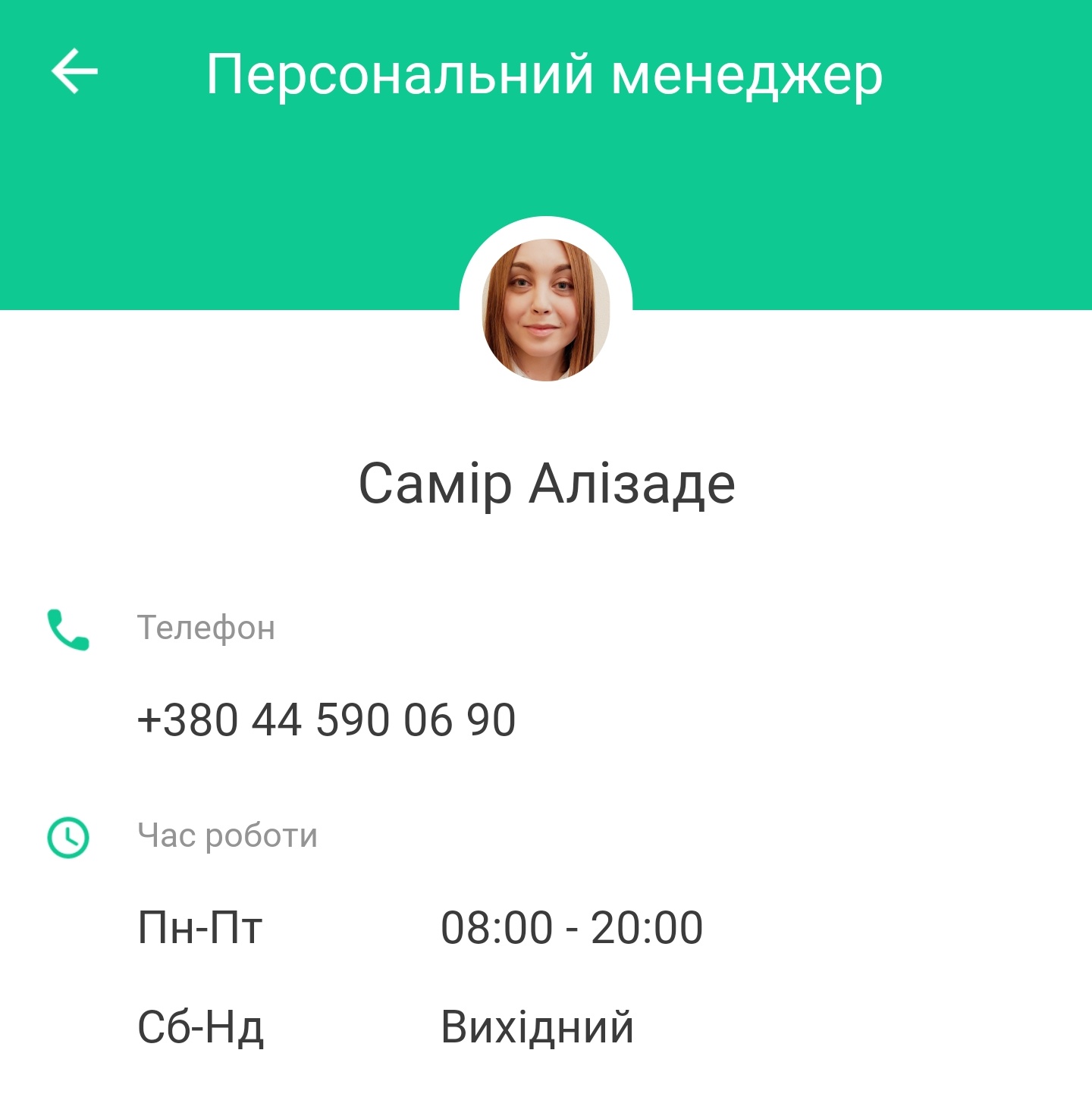The width and height of the screenshot is (1092, 1097).
Task: Open the manager's profile photo
Action: coord(545,309)
